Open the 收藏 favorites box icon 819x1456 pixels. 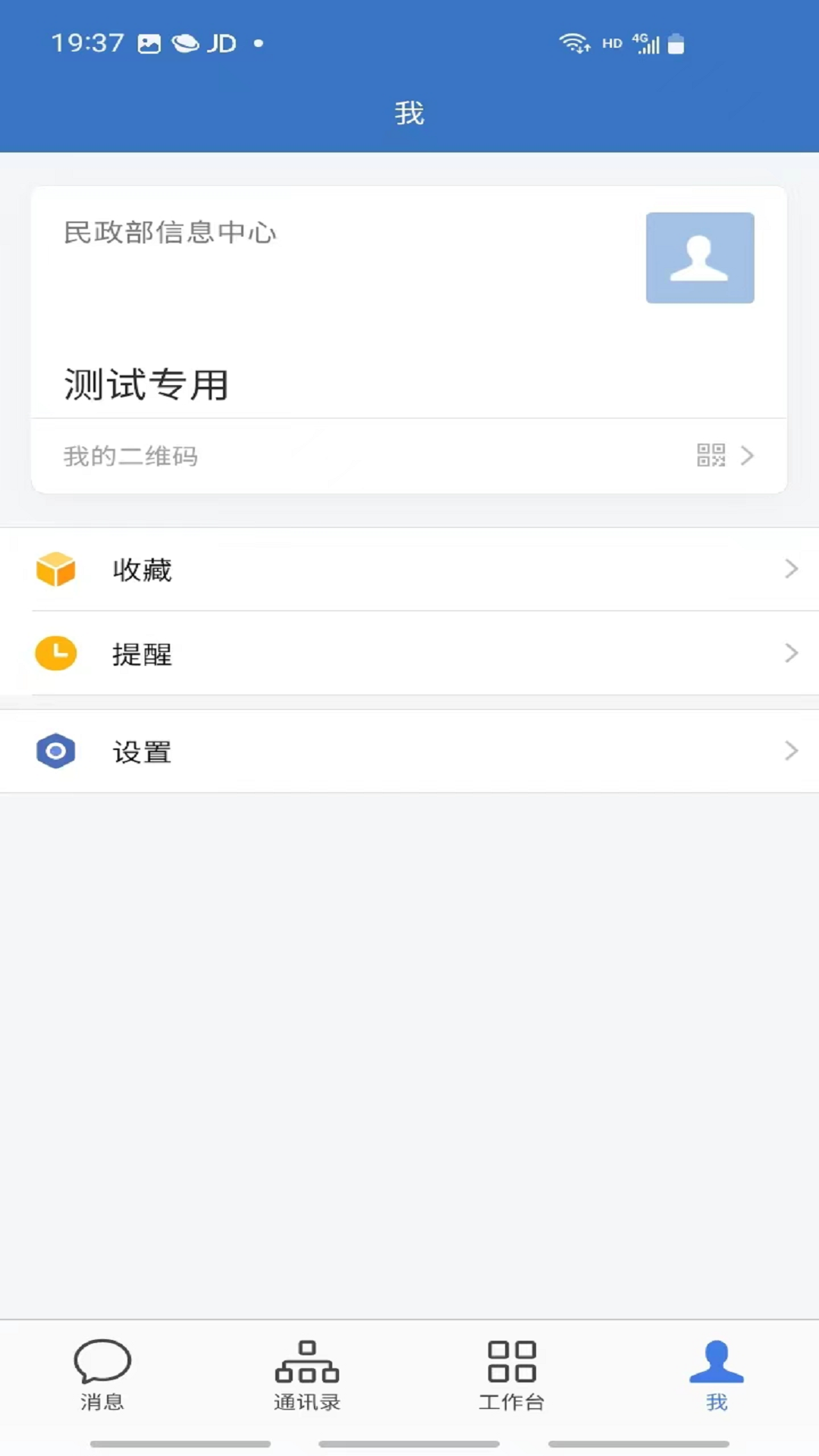point(54,570)
